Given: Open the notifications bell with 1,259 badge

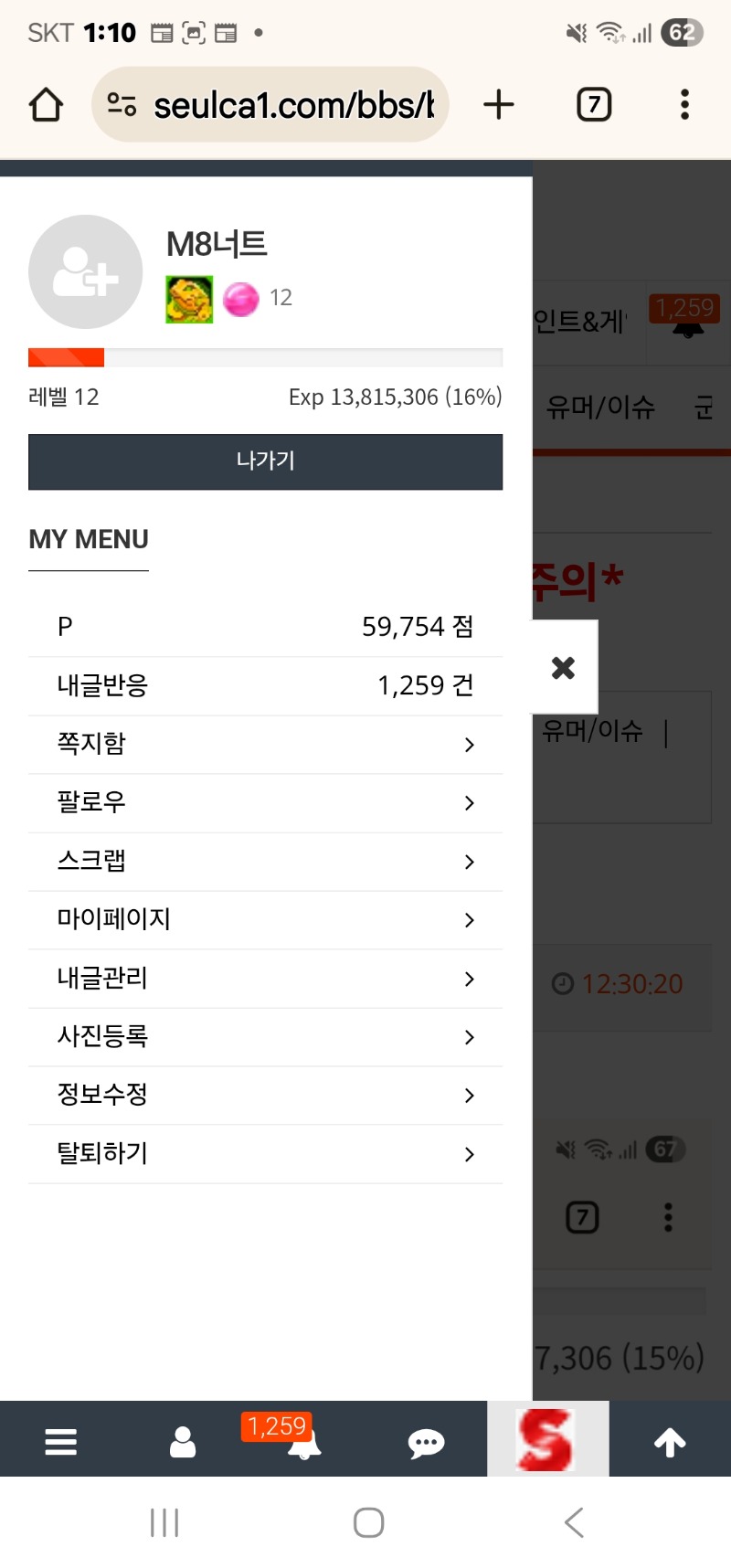Looking at the screenshot, I should (303, 1441).
